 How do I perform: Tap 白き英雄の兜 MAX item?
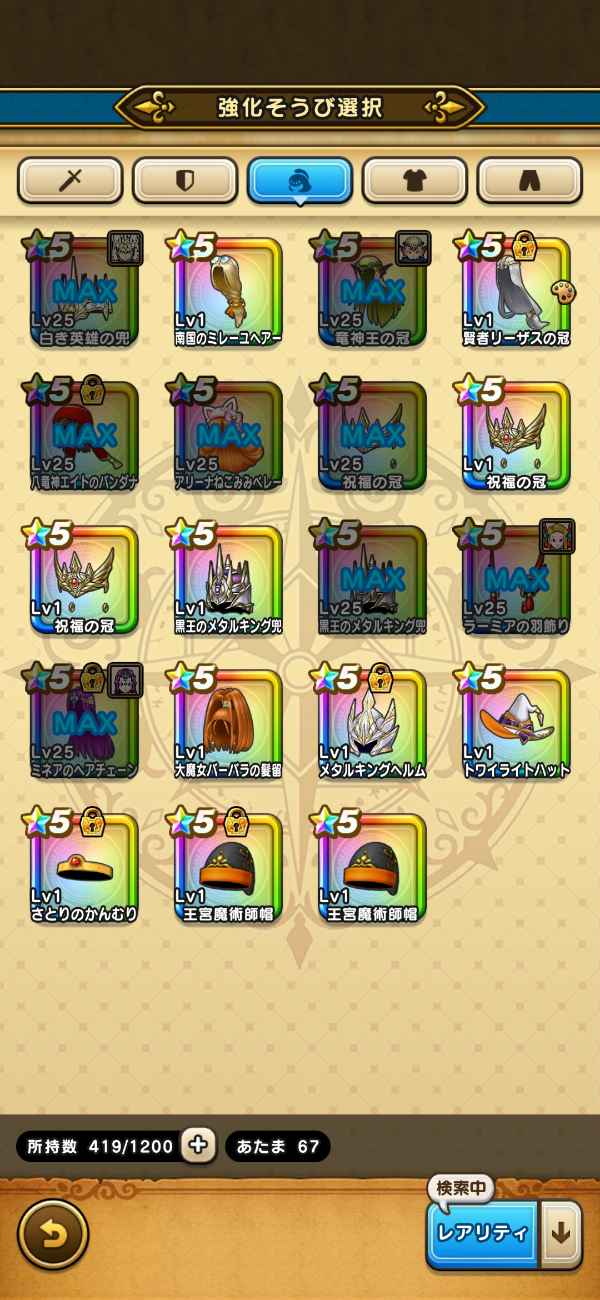(85, 292)
